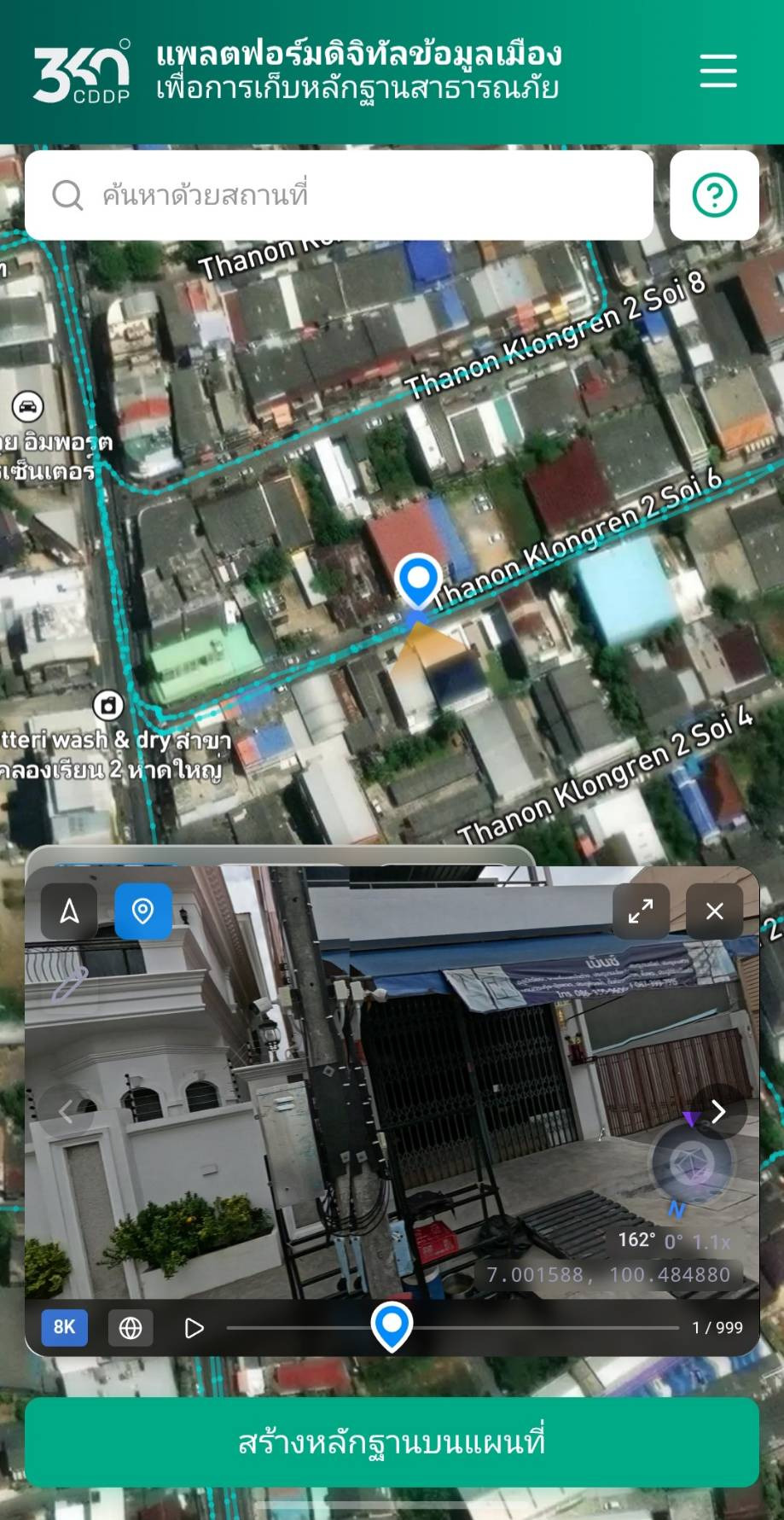784x1520 pixels.
Task: Tap the location search field
Action: (x=339, y=195)
